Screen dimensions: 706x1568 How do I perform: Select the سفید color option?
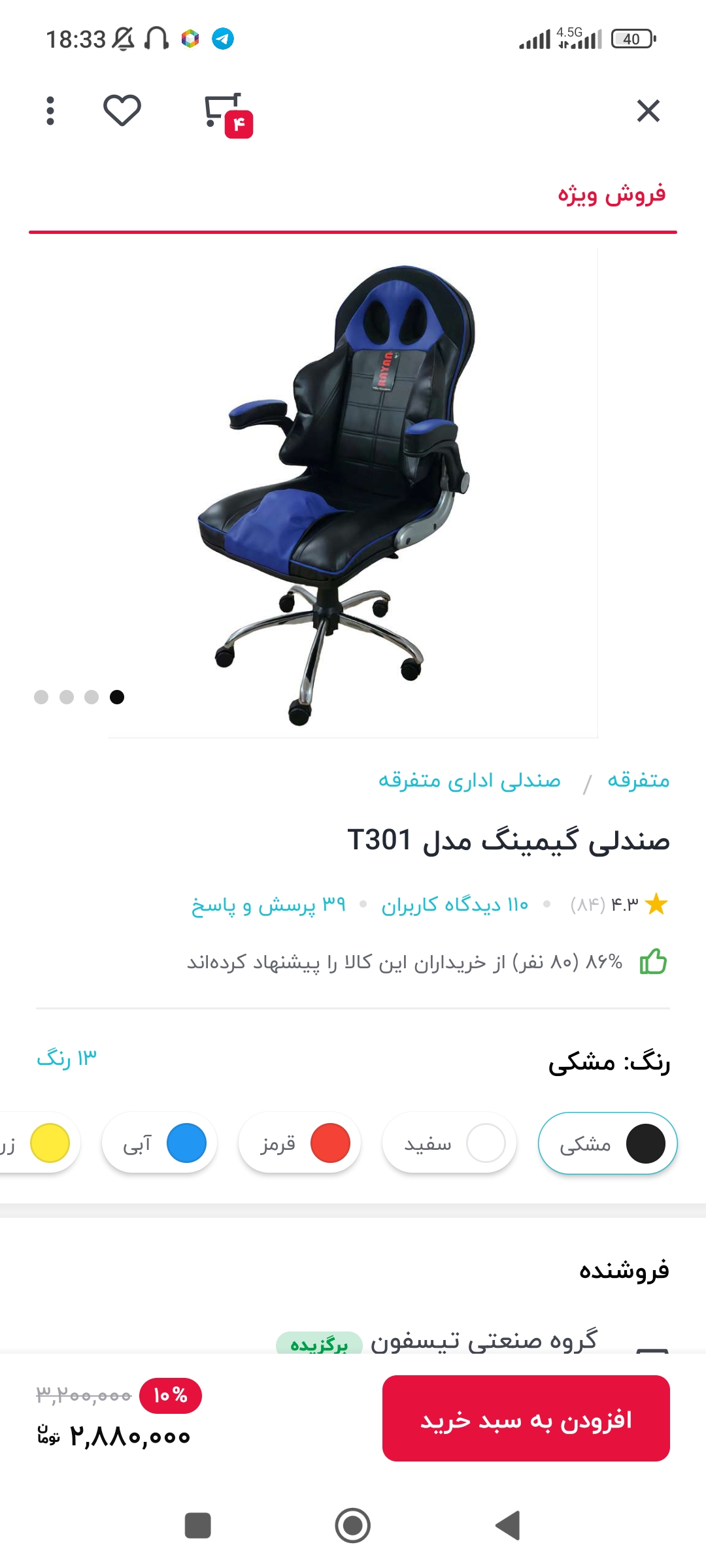450,1143
